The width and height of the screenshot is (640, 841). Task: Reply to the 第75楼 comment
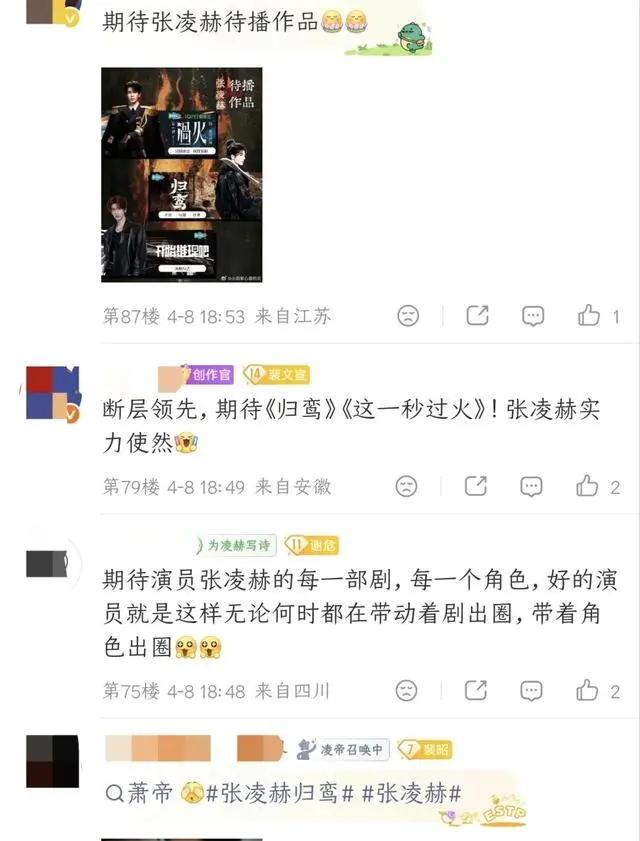click(x=532, y=691)
